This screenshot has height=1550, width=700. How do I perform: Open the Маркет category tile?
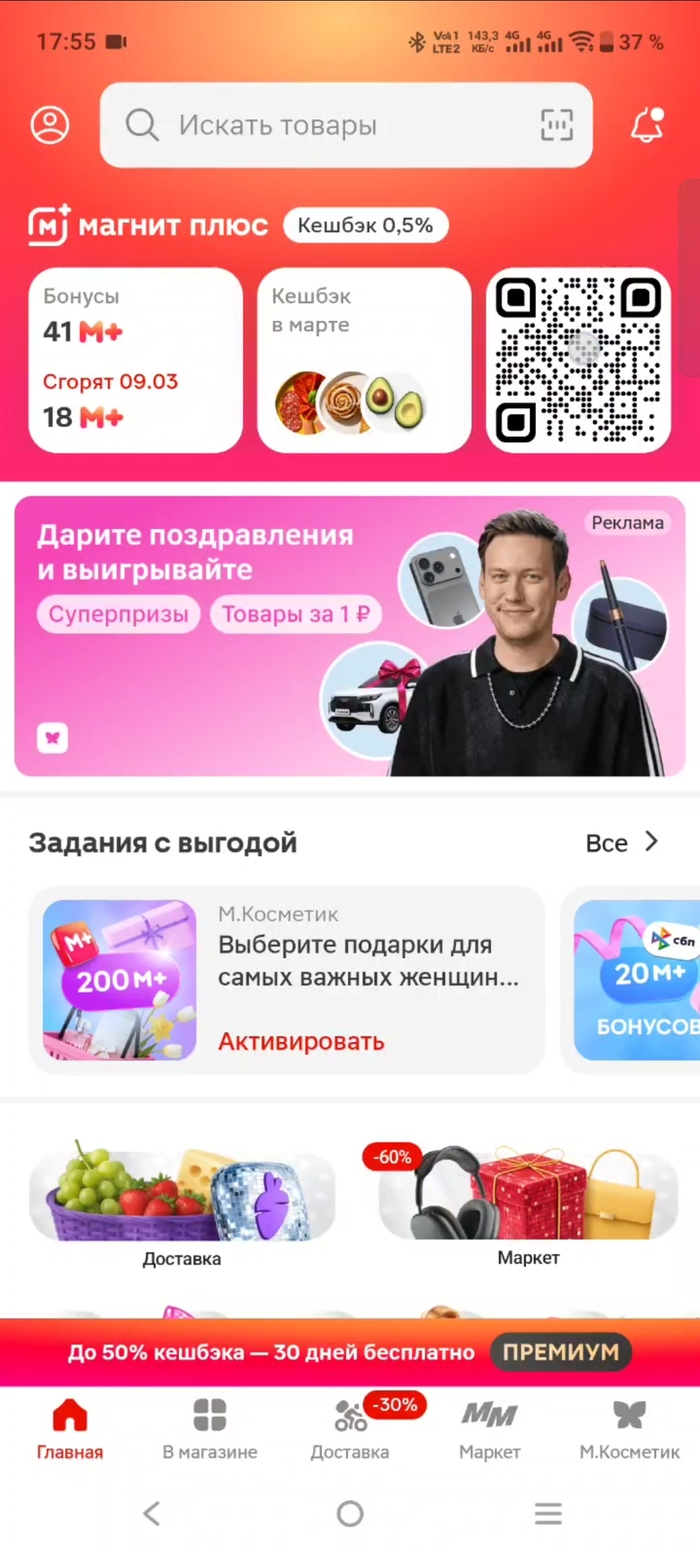[528, 1205]
